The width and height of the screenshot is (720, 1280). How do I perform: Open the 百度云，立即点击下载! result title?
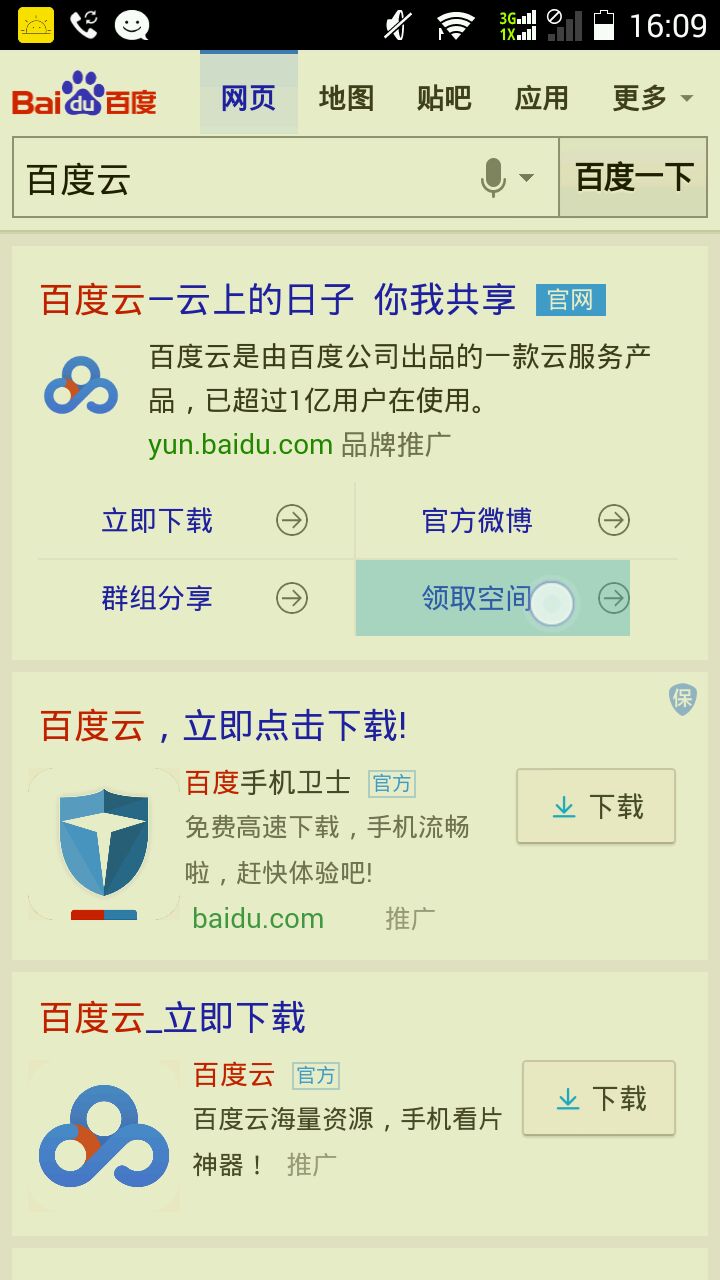[224, 726]
